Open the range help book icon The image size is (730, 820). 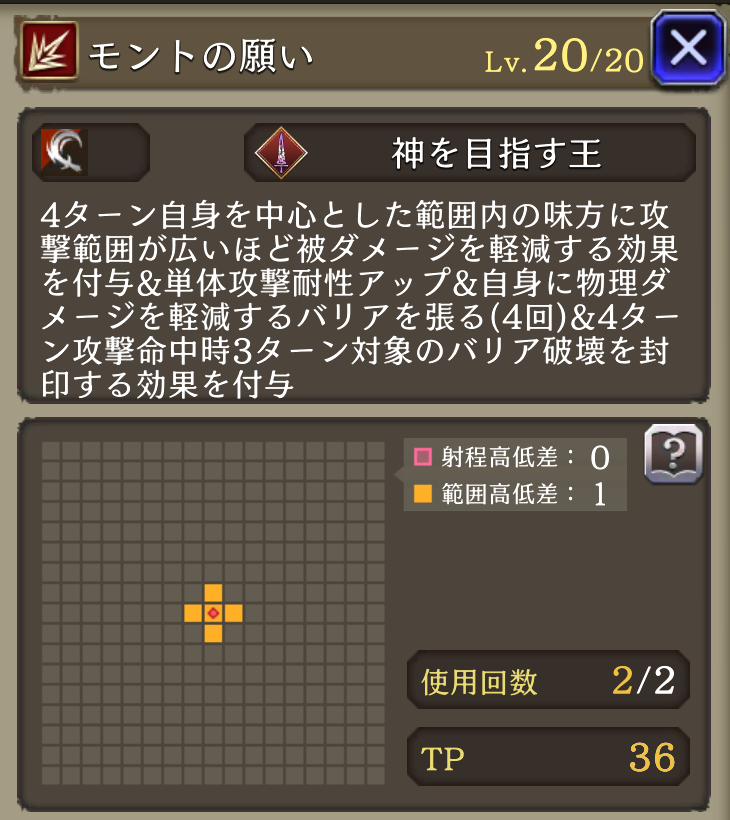point(673,454)
